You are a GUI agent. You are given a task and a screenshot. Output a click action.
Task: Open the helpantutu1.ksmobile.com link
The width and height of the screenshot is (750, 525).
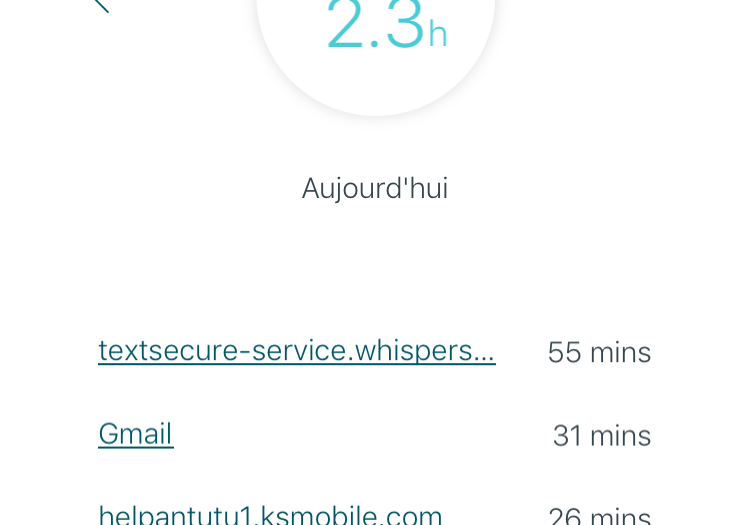[x=270, y=515]
